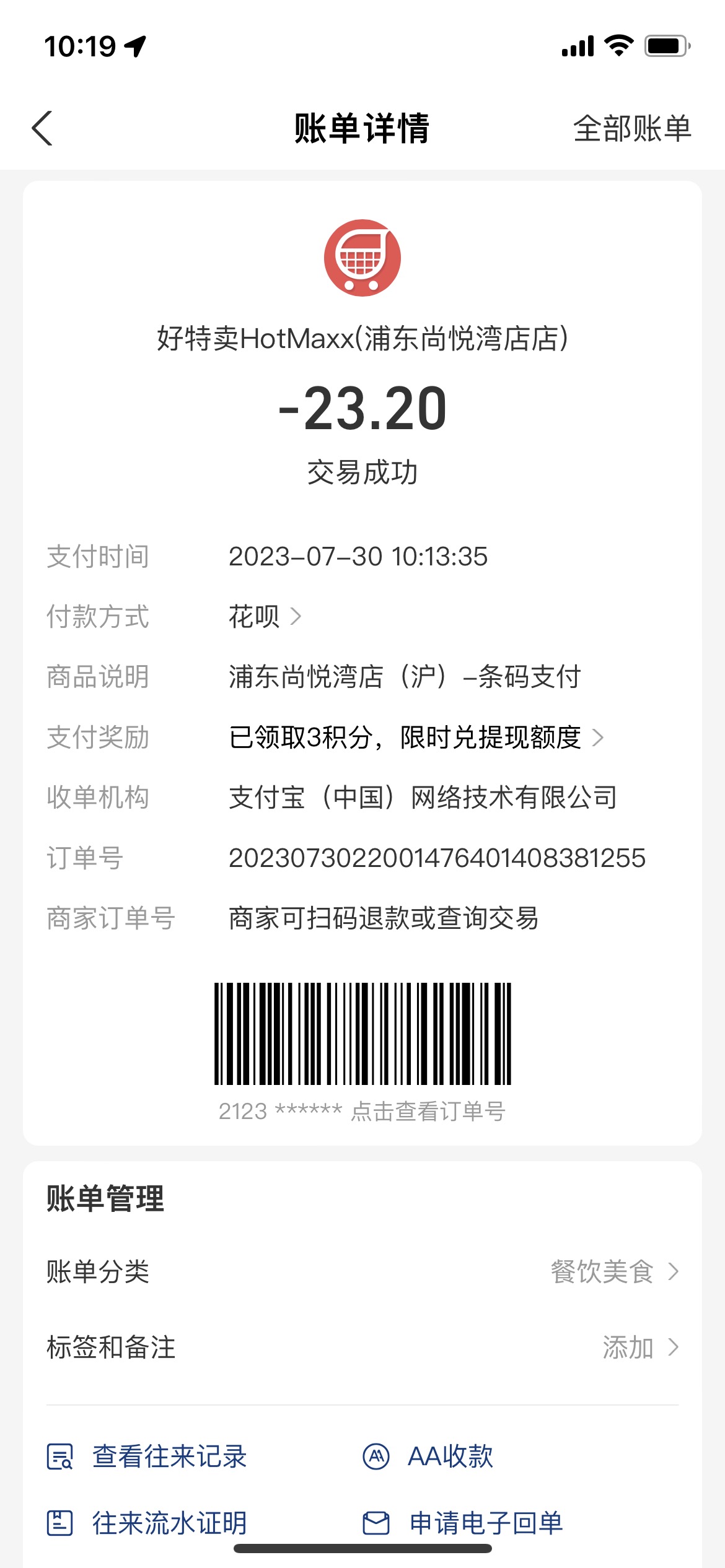Image resolution: width=725 pixels, height=1568 pixels.
Task: Go back using the top-left arrow
Action: click(x=42, y=129)
